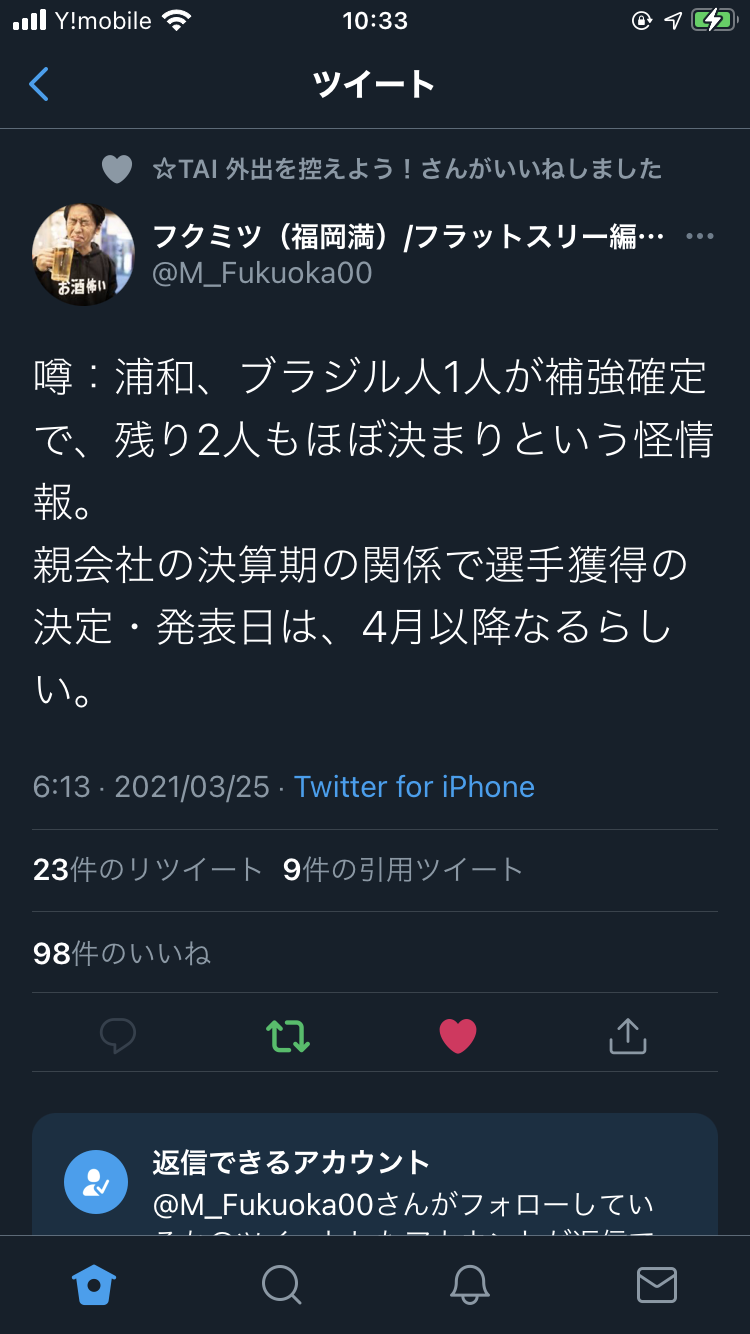
Task: Share the tweet with the share icon
Action: pyautogui.click(x=628, y=1036)
